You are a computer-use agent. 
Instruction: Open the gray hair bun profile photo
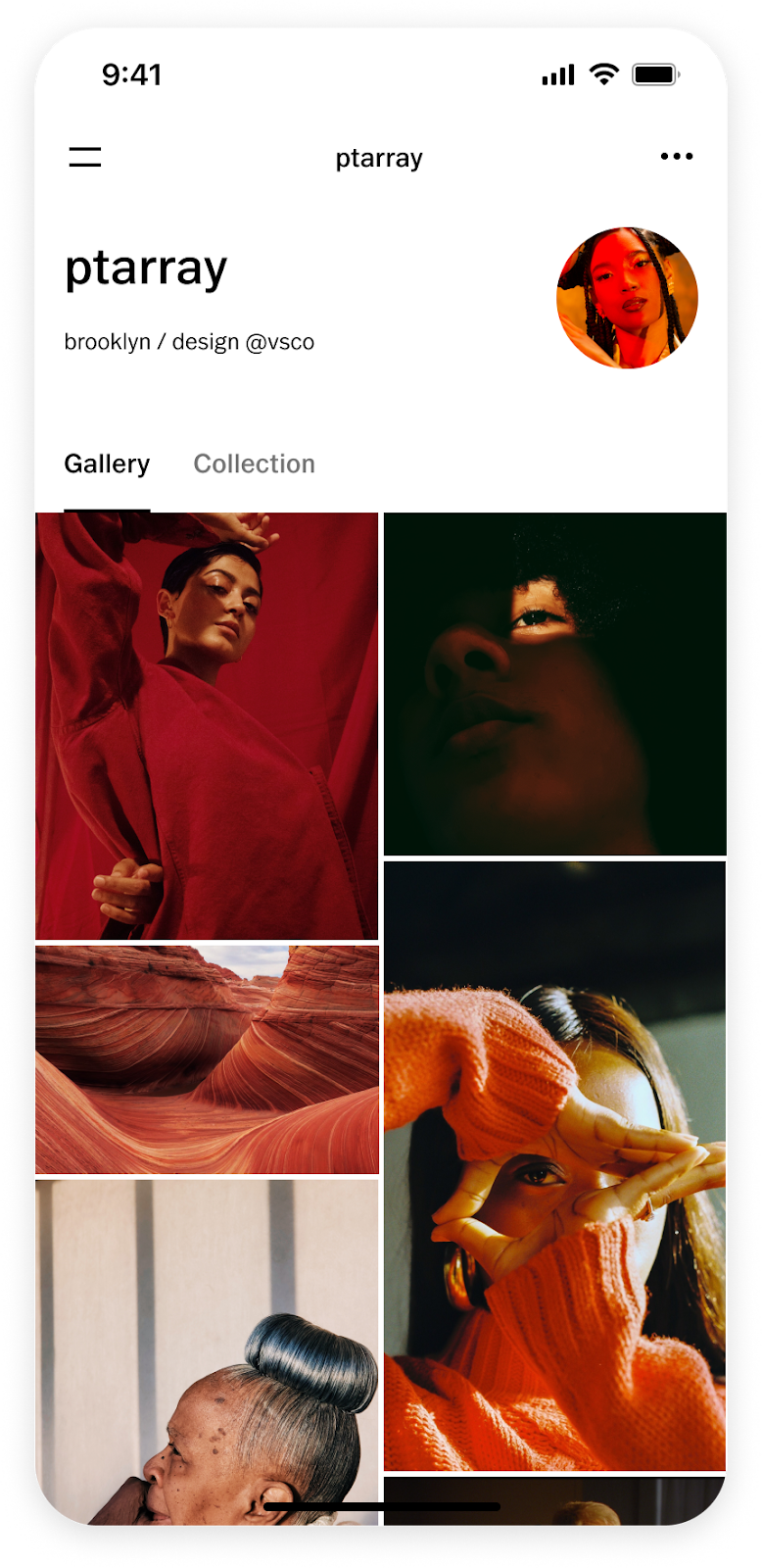[207, 1352]
